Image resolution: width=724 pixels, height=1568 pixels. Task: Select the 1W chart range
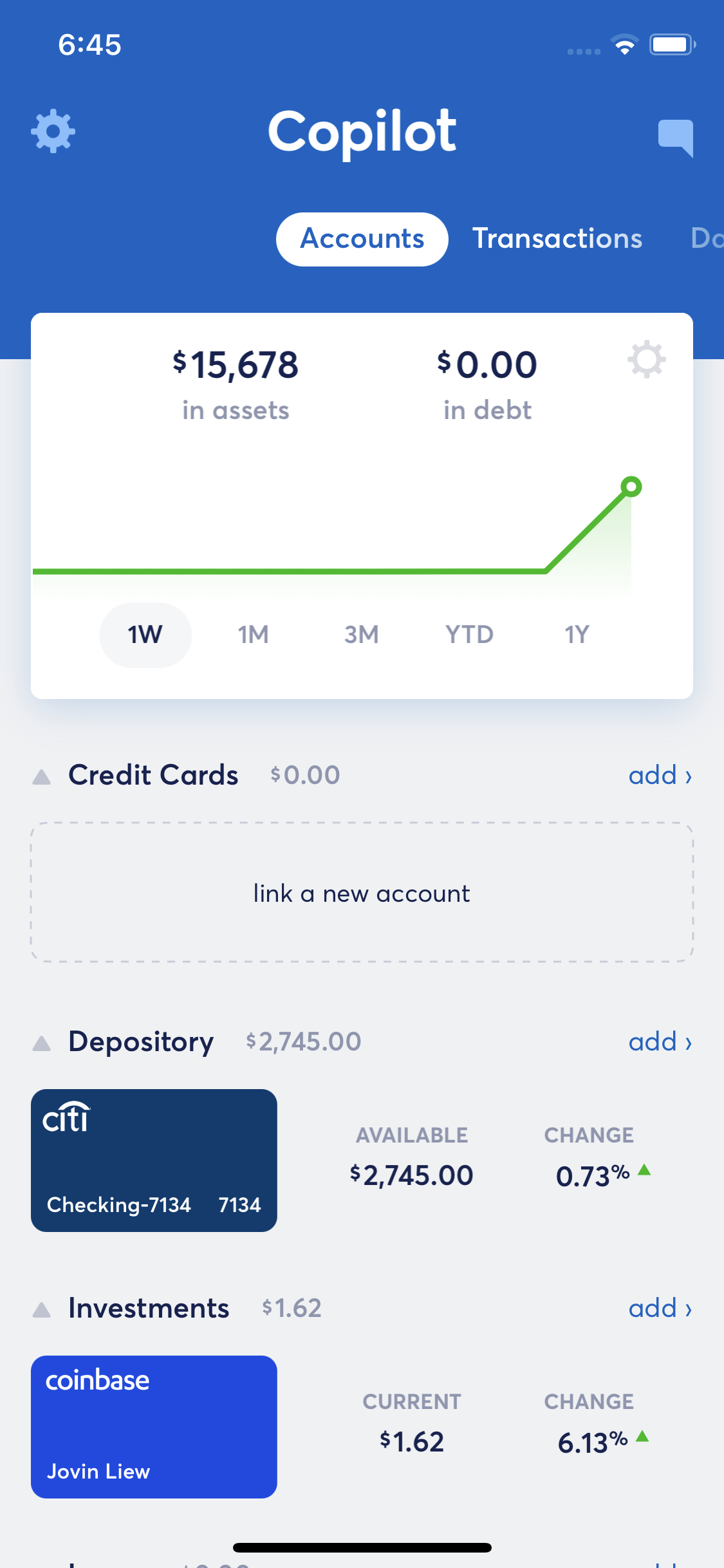[x=145, y=635]
